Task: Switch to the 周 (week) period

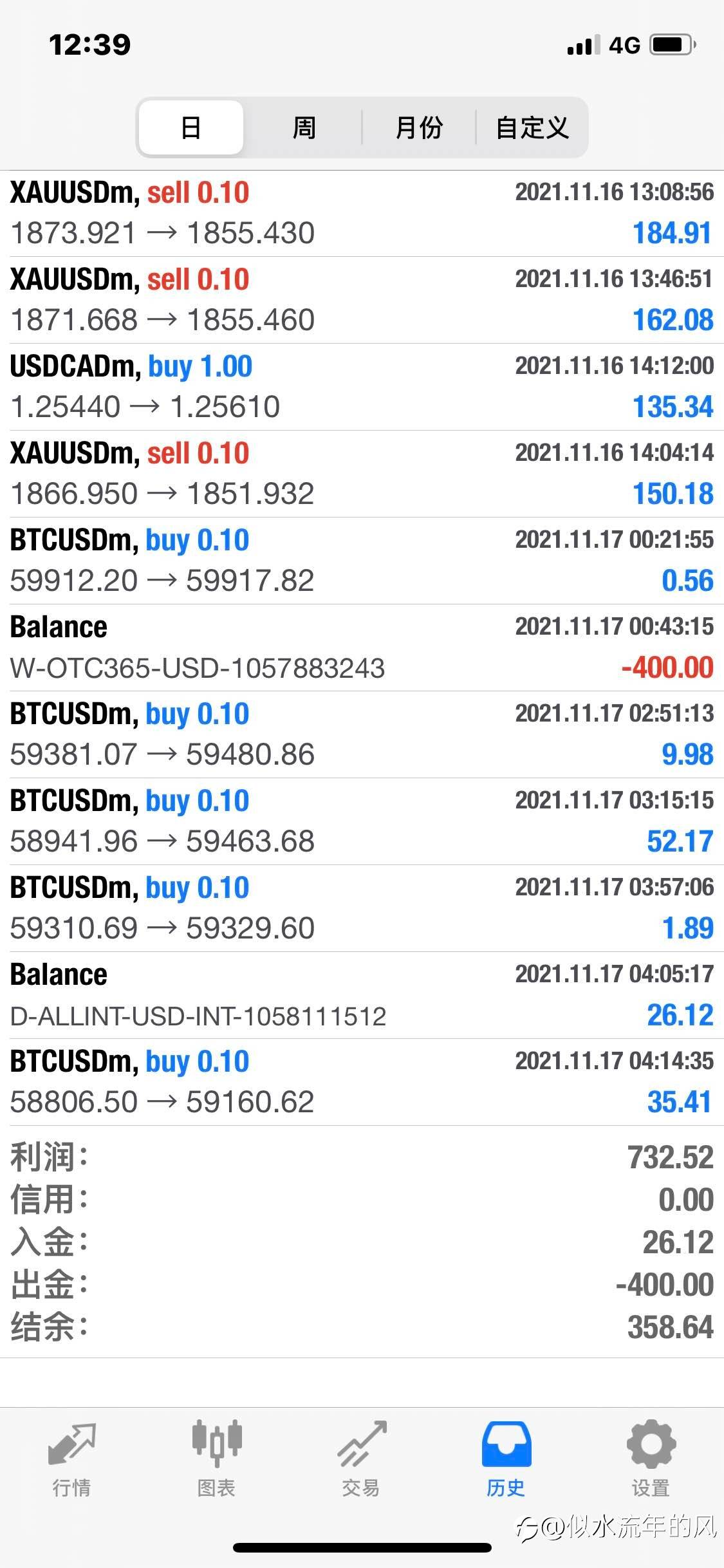Action: 304,127
